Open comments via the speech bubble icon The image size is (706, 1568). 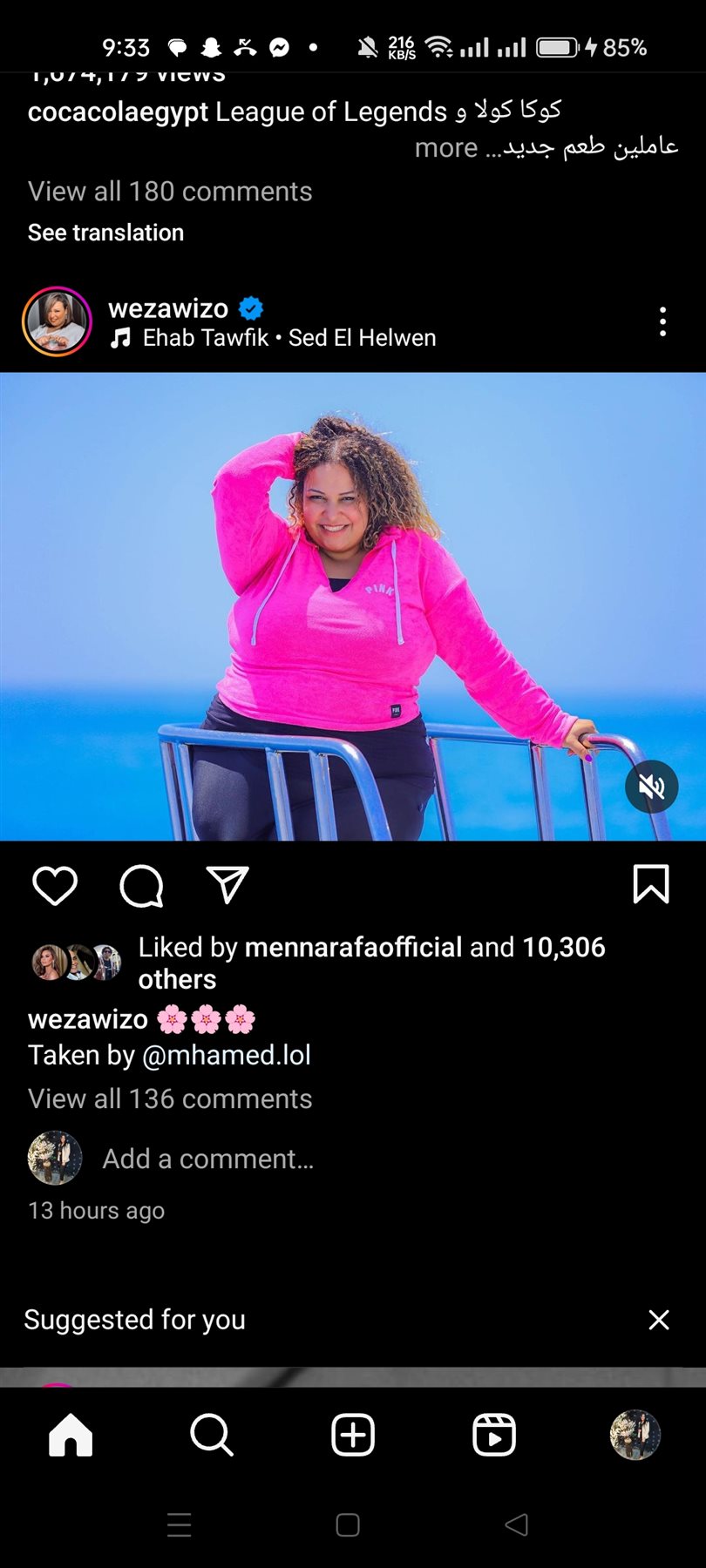pos(141,886)
